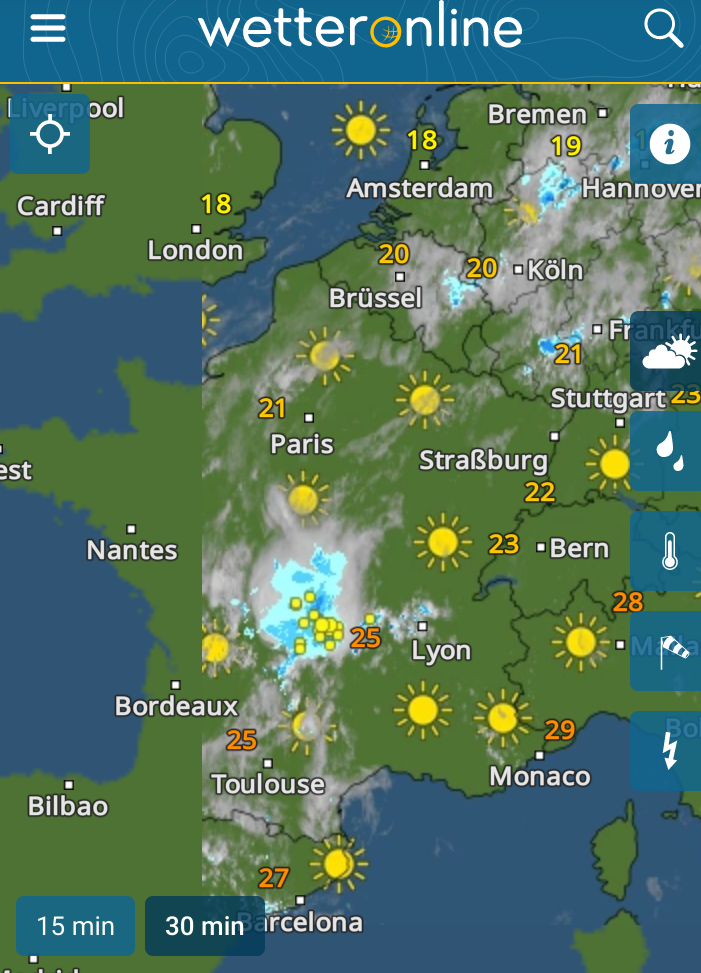Image resolution: width=701 pixels, height=973 pixels.
Task: Select the 30 min interval
Action: (x=205, y=926)
